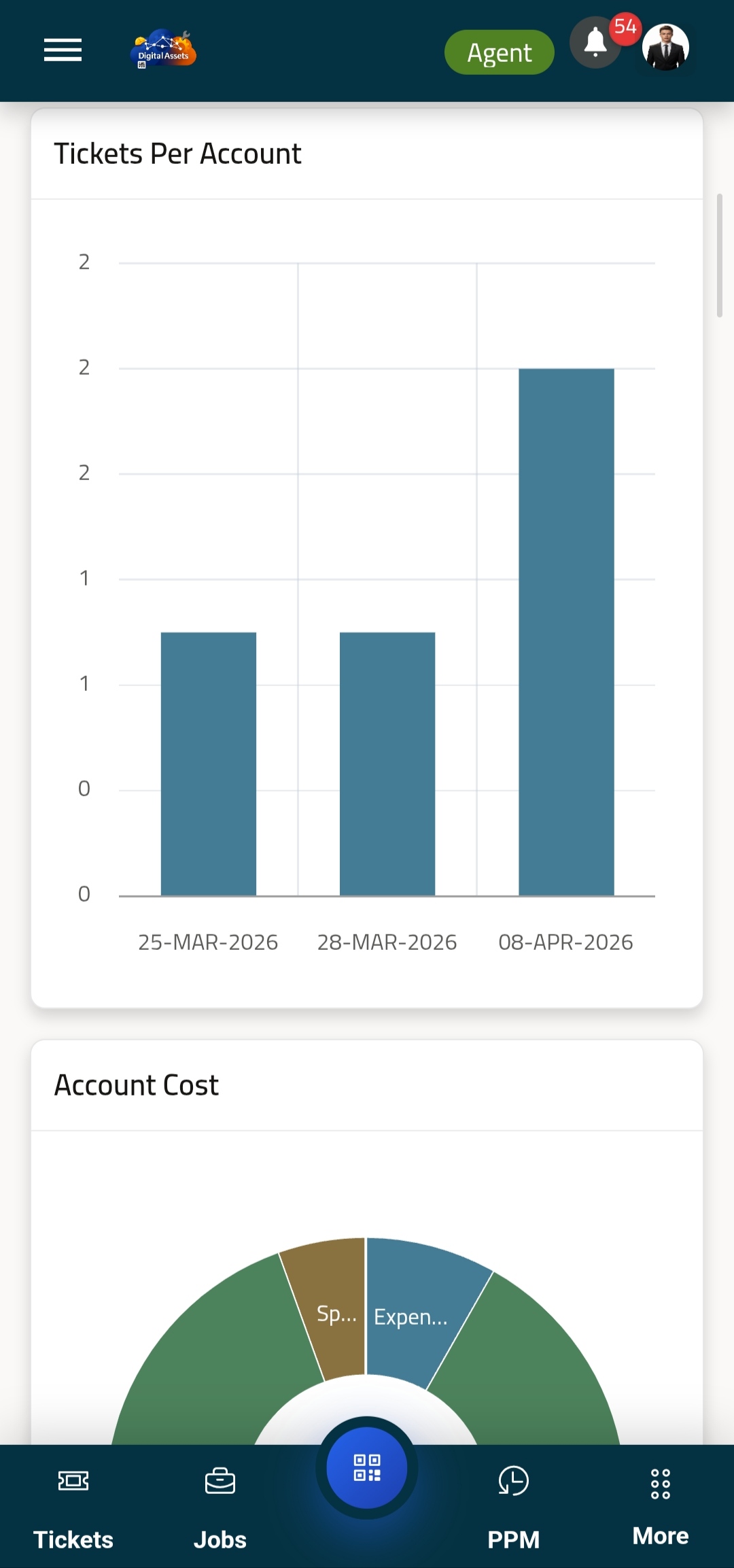
Task: Open the navigation hamburger menu
Action: (x=62, y=50)
